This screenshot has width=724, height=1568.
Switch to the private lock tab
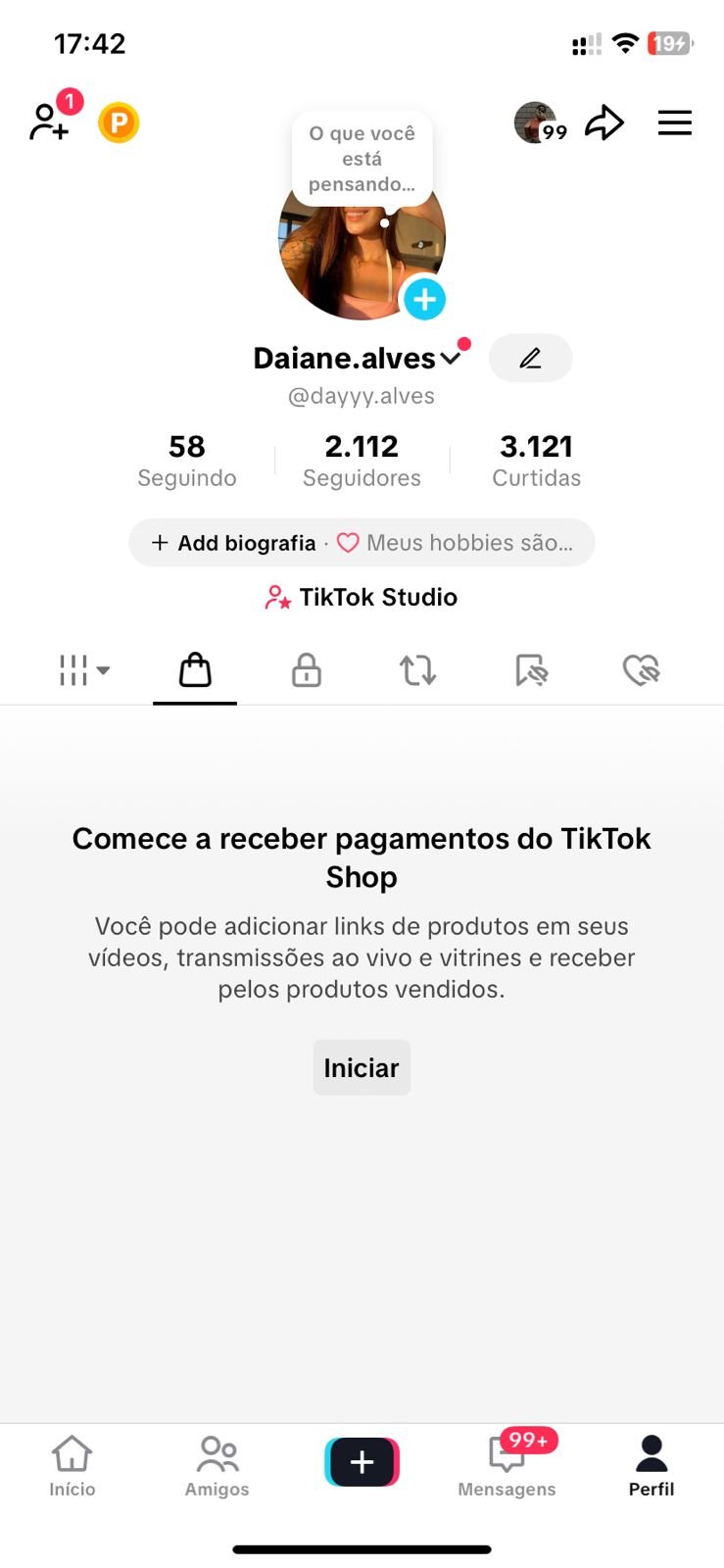point(307,671)
